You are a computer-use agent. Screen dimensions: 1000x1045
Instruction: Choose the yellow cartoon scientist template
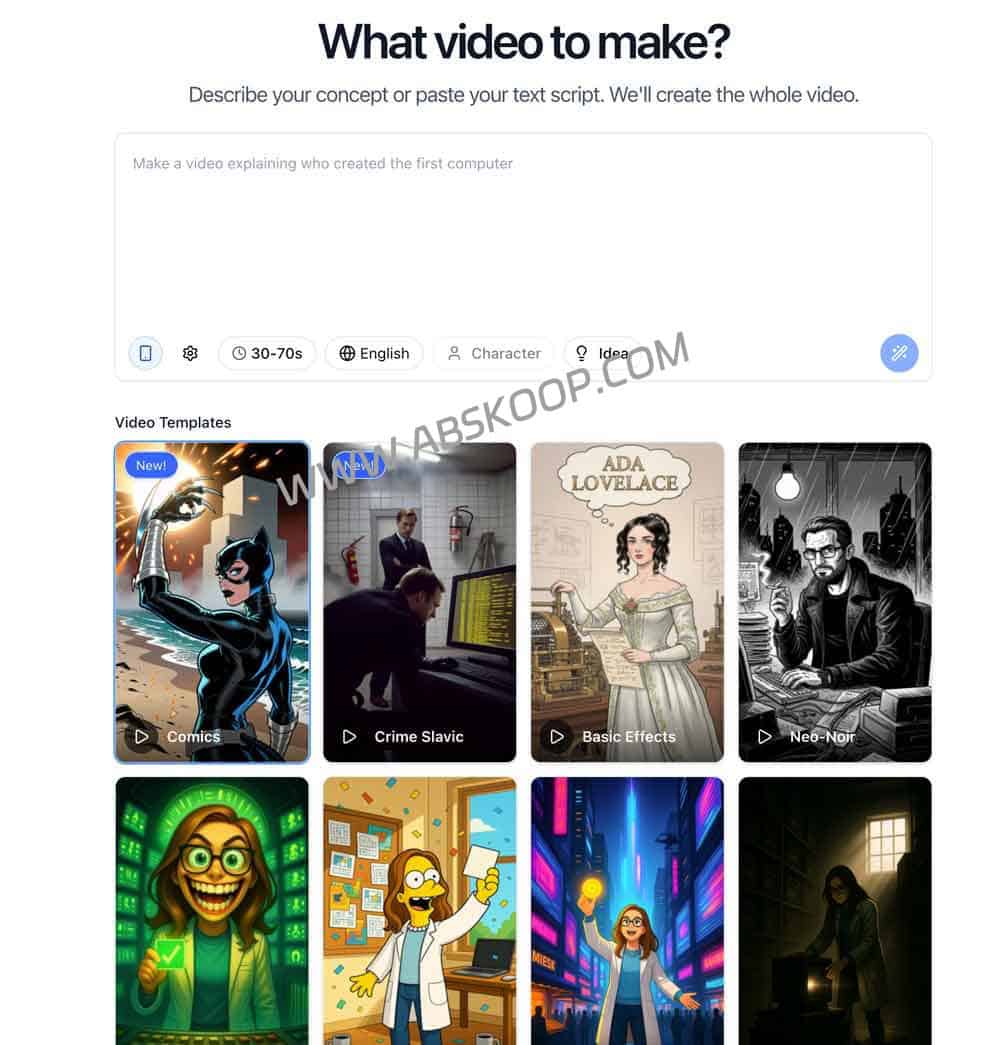pos(420,910)
